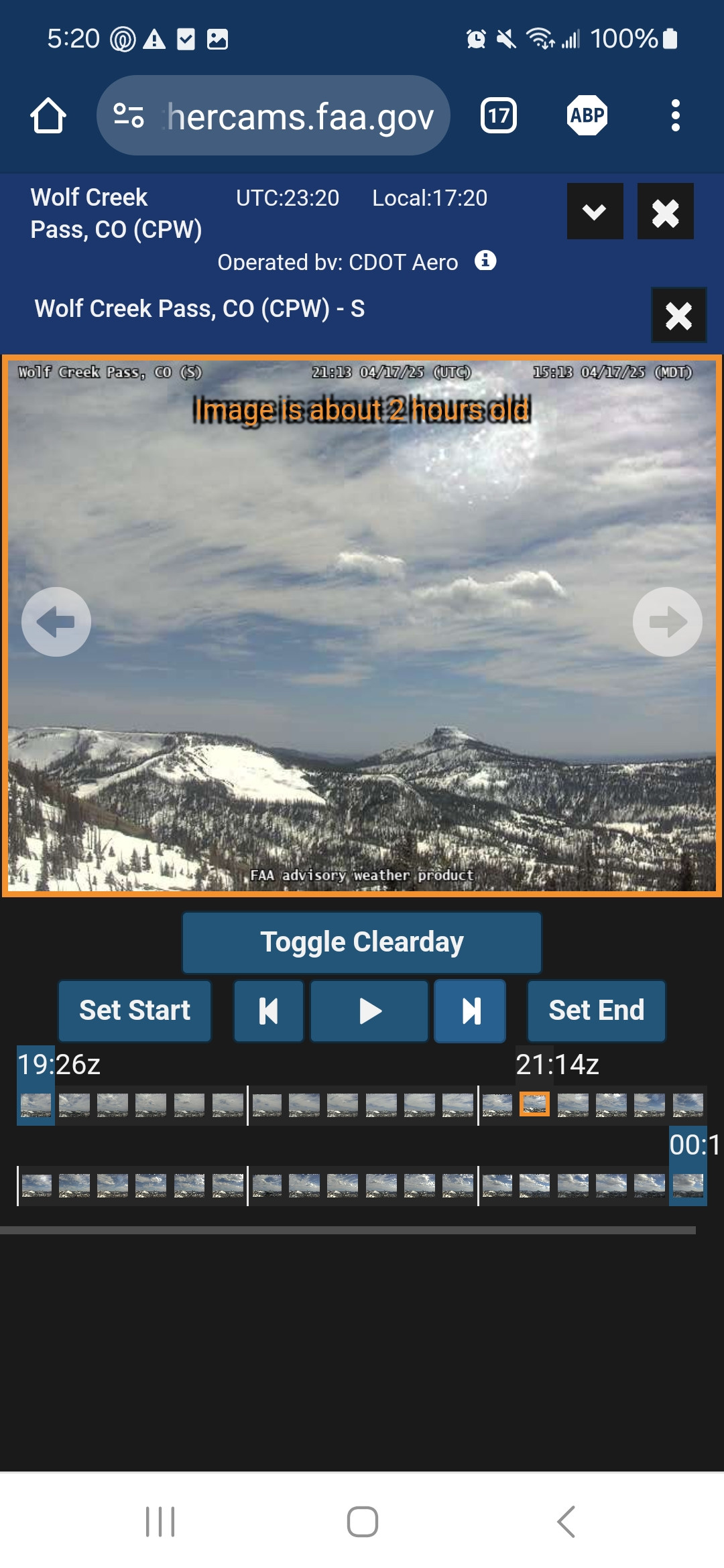This screenshot has width=724, height=1568.
Task: Go to the browser home page
Action: point(48,116)
